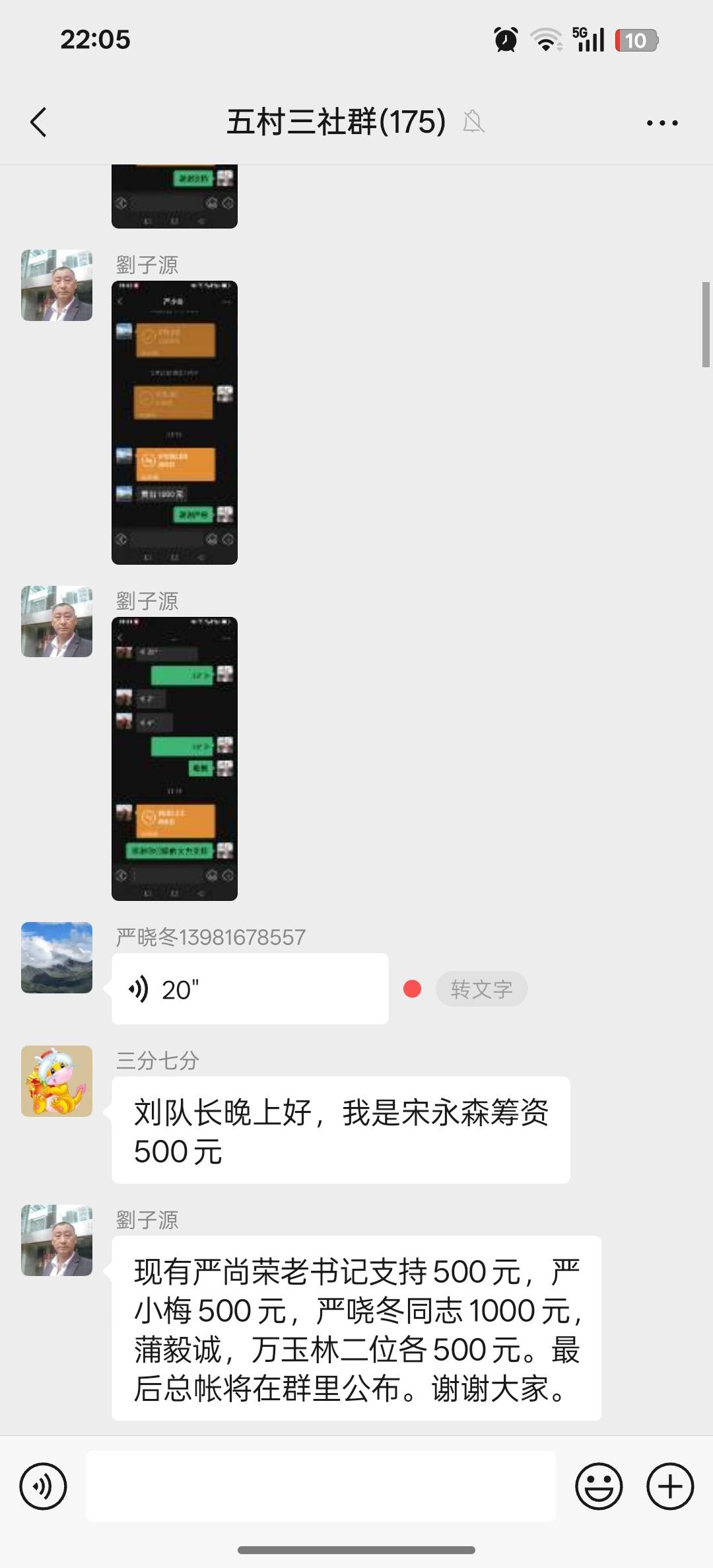Open the group chat overflow menu
713x1568 pixels.
[x=662, y=123]
